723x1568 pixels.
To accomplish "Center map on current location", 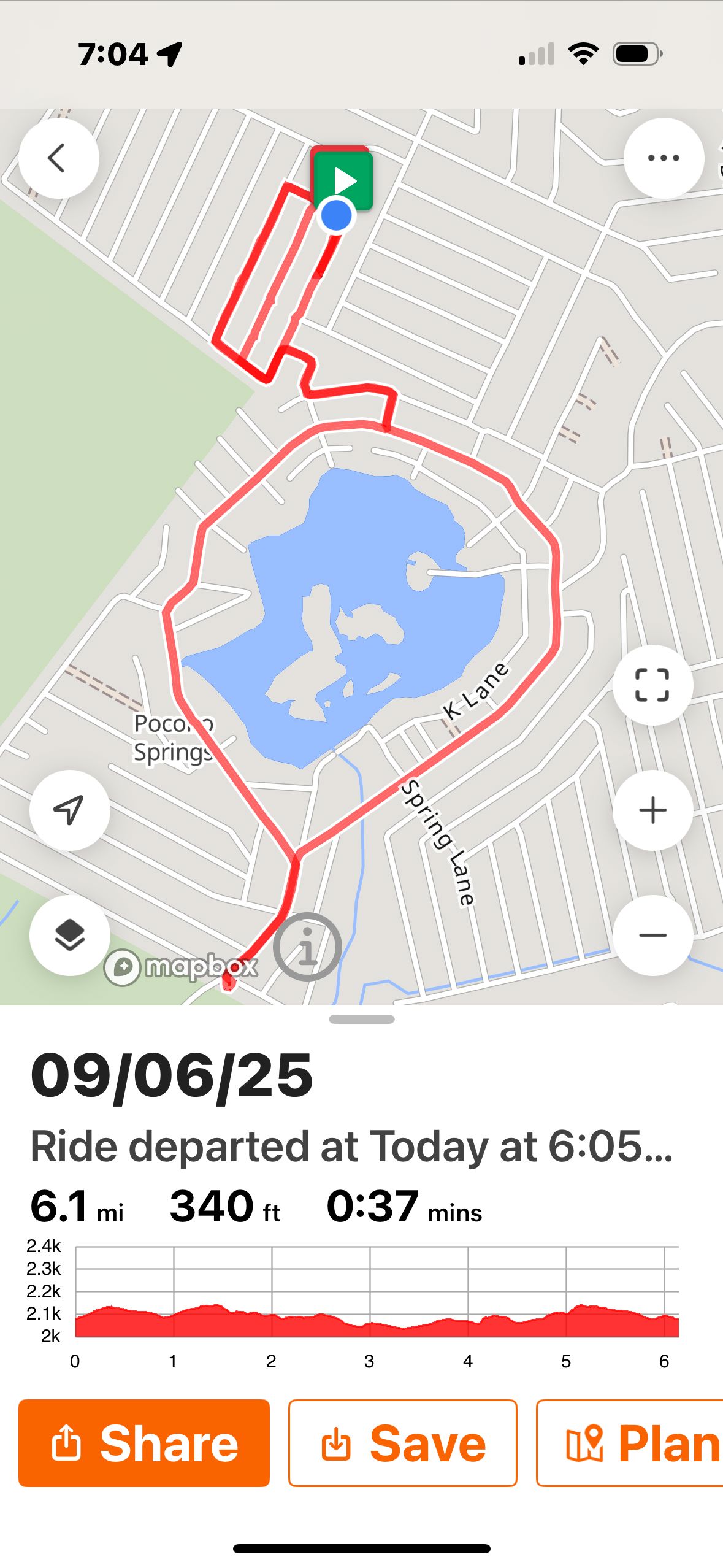I will 70,810.
